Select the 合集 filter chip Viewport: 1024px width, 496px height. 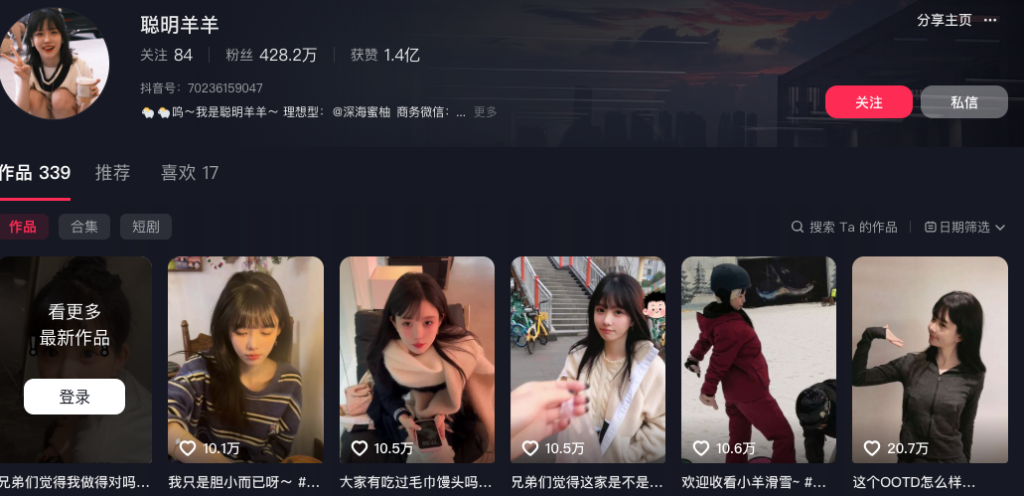[x=84, y=227]
